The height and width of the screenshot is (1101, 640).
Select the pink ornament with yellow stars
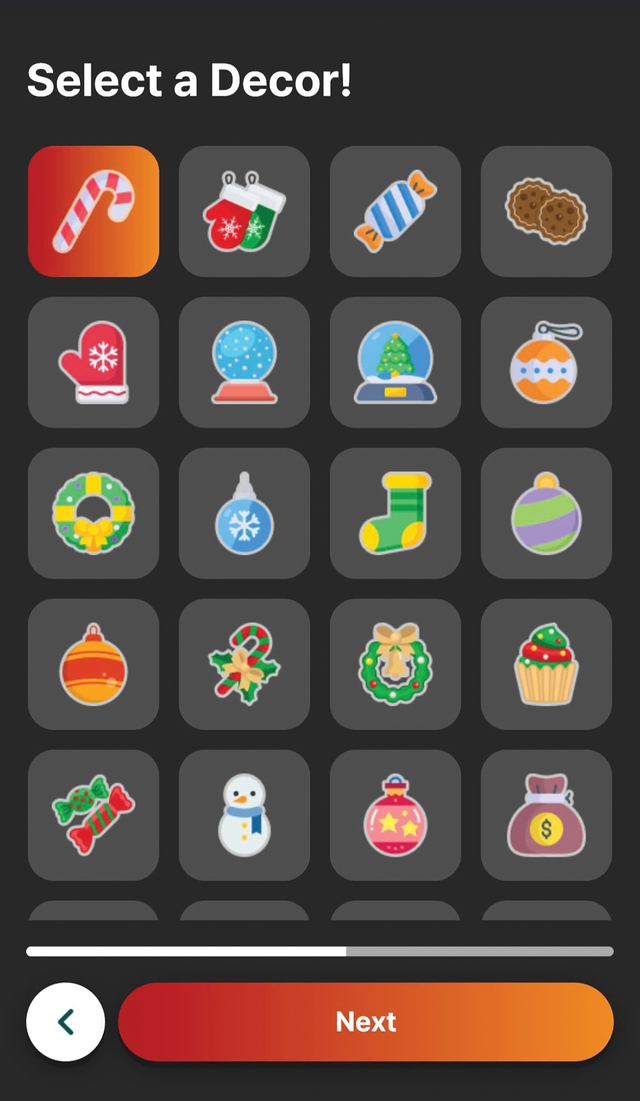coord(395,815)
